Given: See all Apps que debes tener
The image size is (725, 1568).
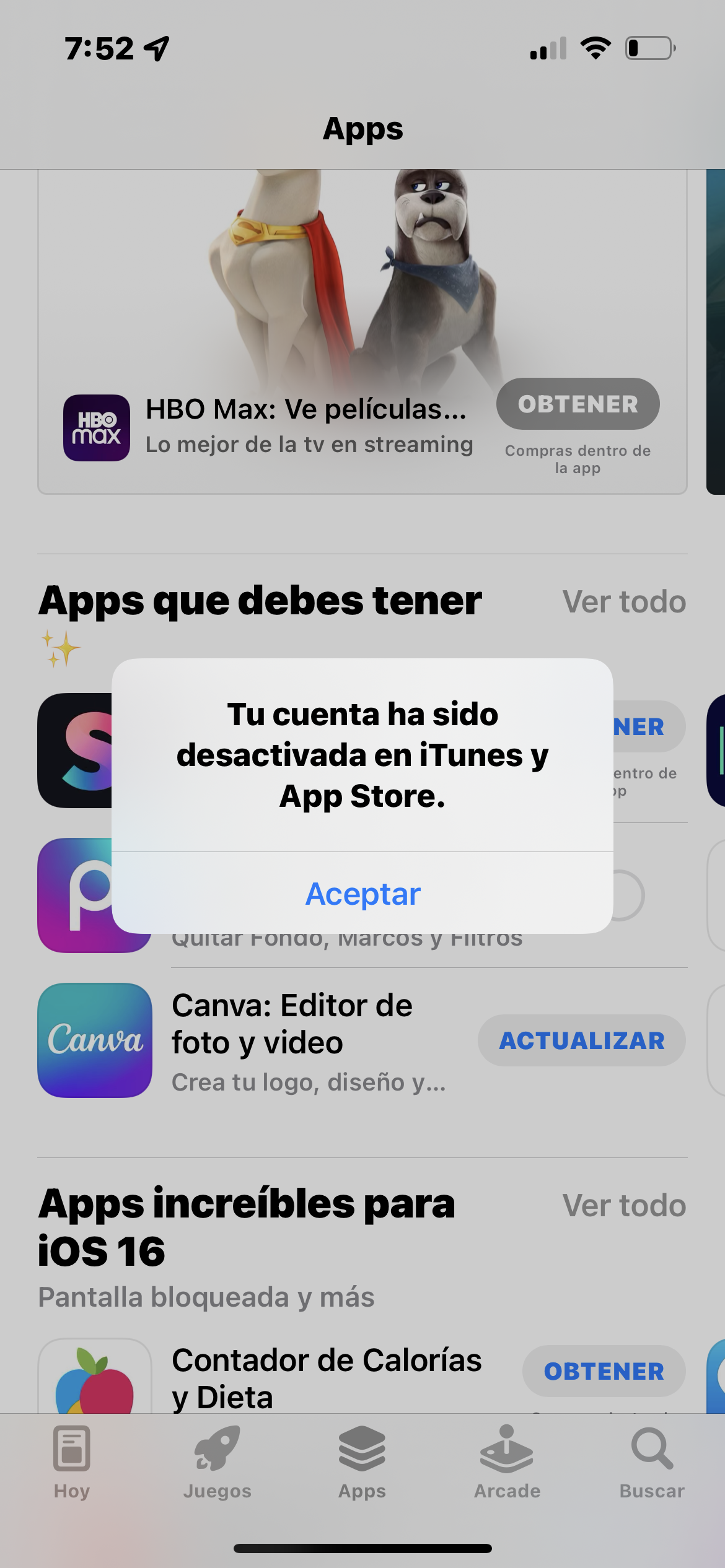Looking at the screenshot, I should click(x=624, y=601).
